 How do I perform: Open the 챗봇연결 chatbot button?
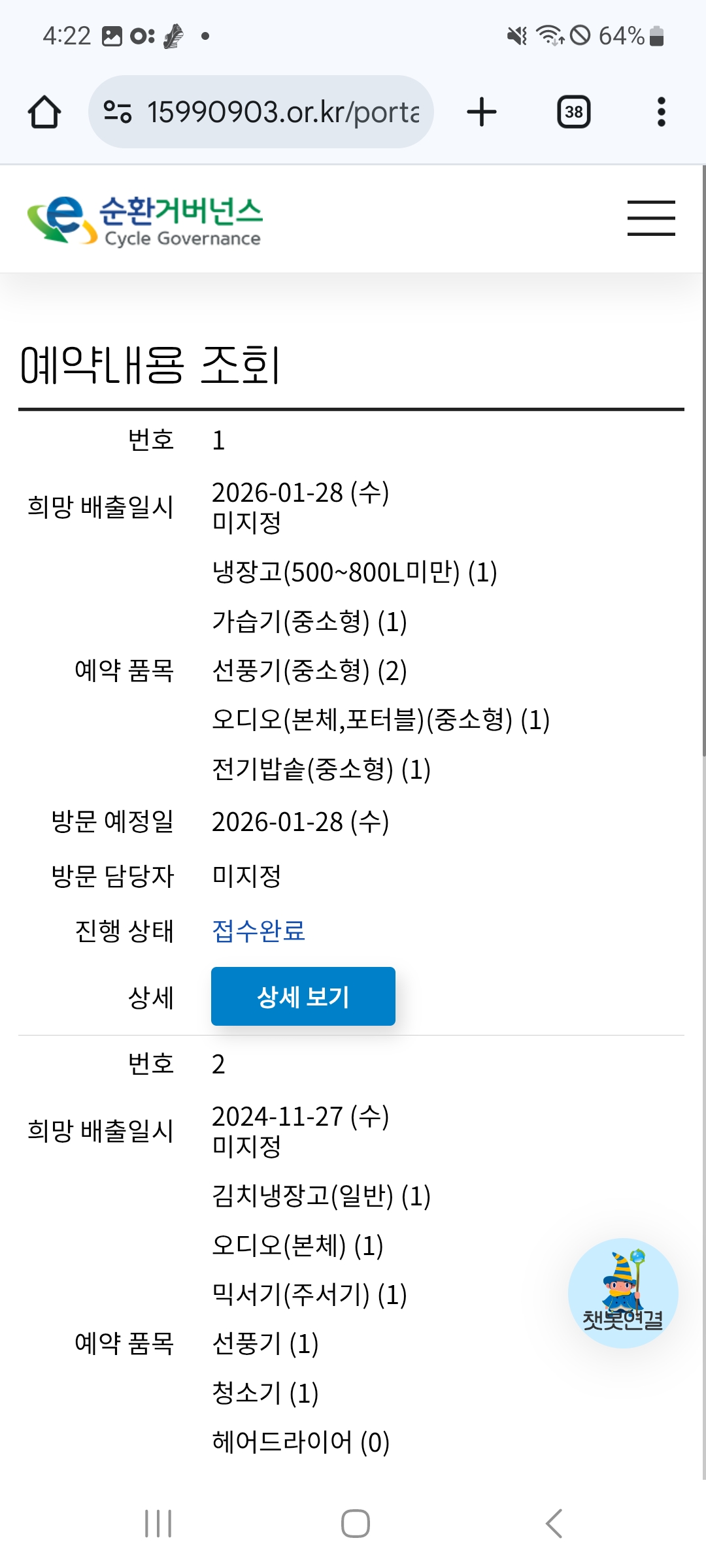(x=623, y=1293)
